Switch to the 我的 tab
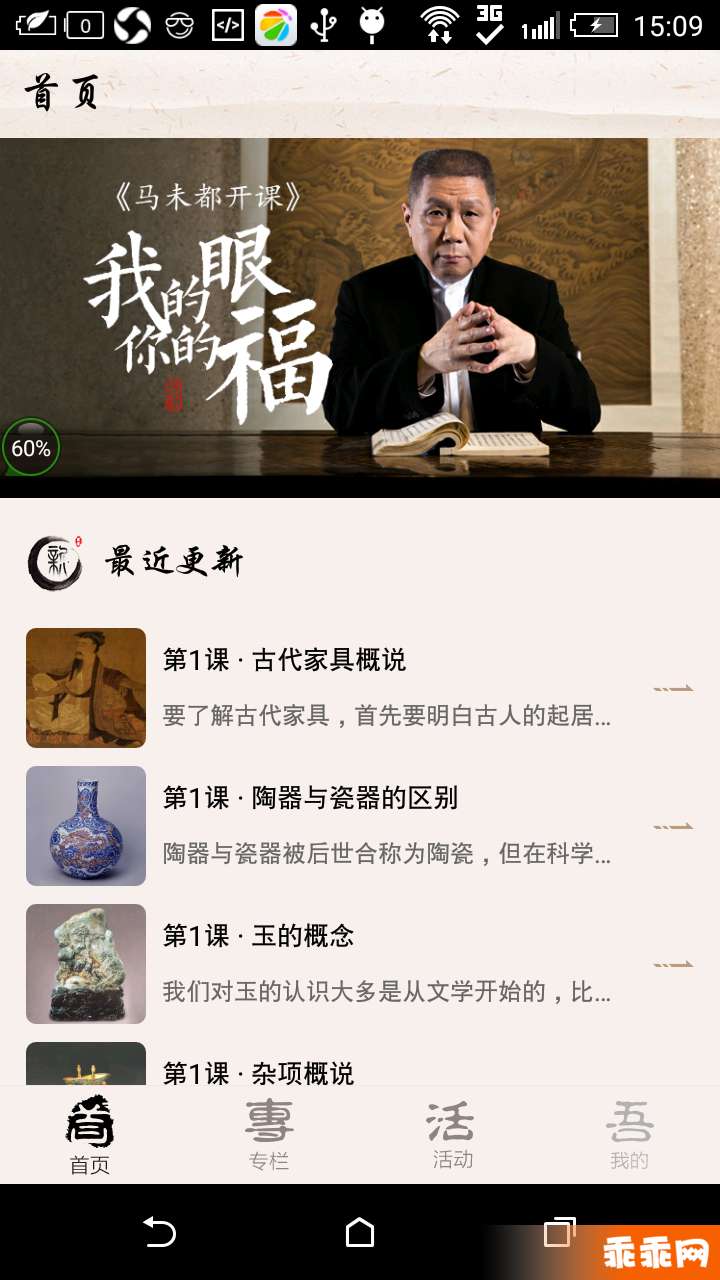Image resolution: width=720 pixels, height=1280 pixels. 629,1134
